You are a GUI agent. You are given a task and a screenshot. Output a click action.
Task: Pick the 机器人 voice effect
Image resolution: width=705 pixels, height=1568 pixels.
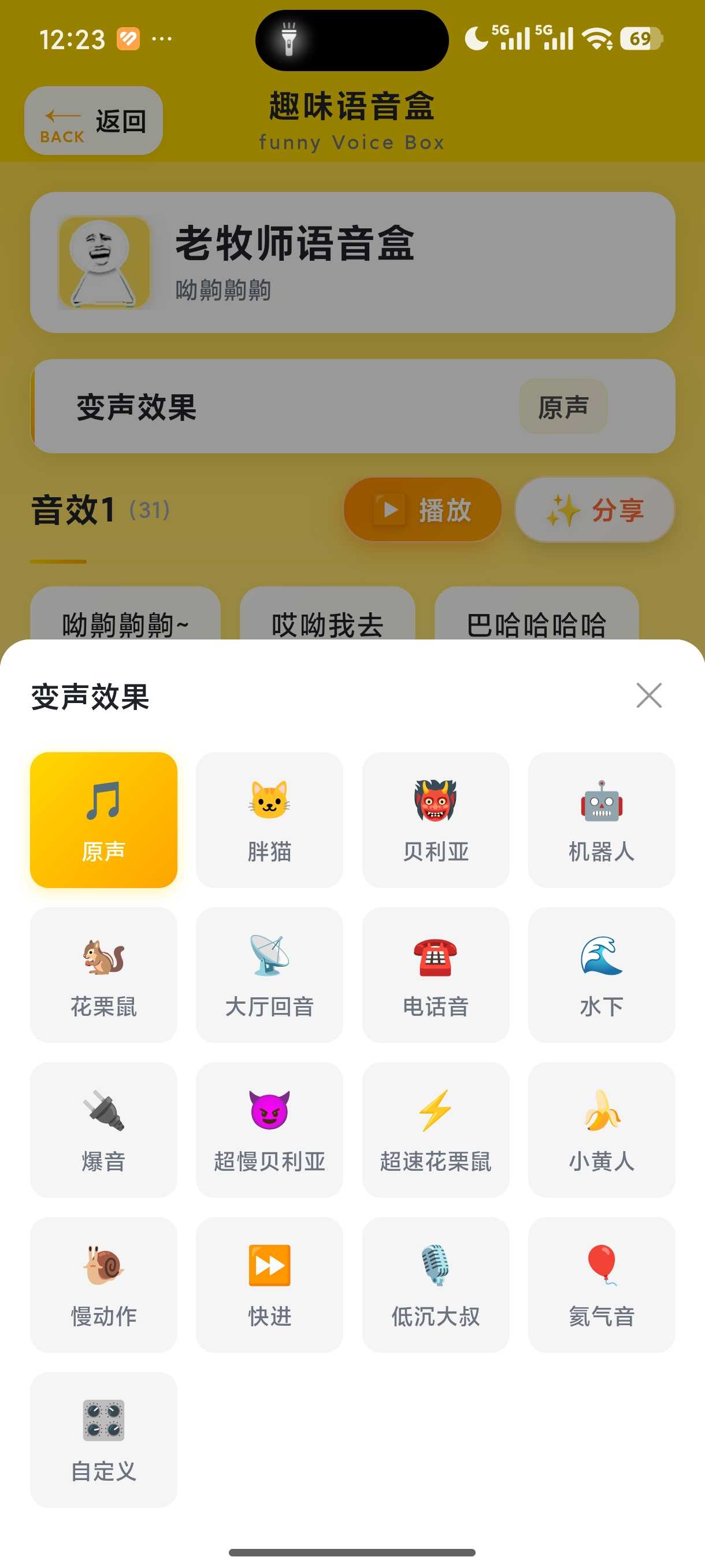pyautogui.click(x=602, y=820)
